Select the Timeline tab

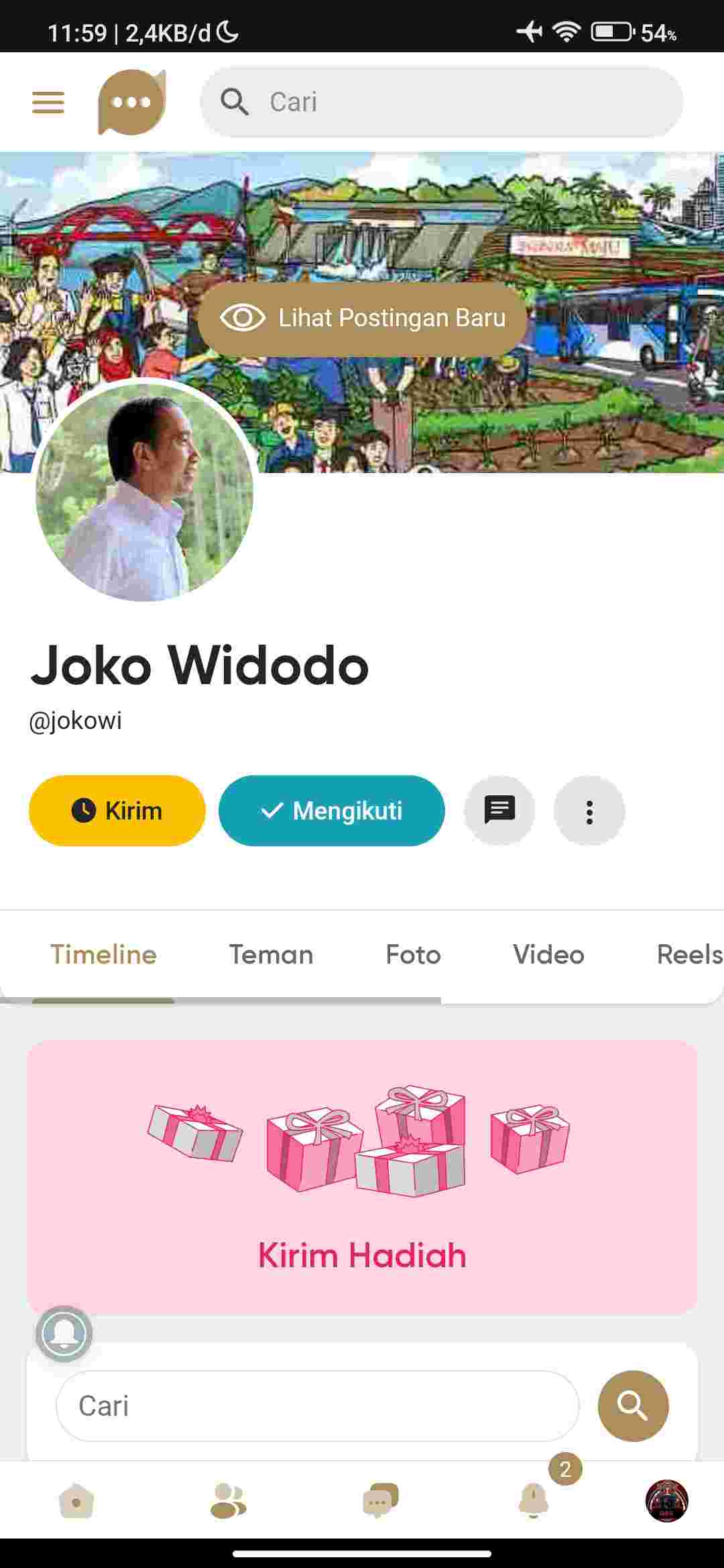point(103,955)
